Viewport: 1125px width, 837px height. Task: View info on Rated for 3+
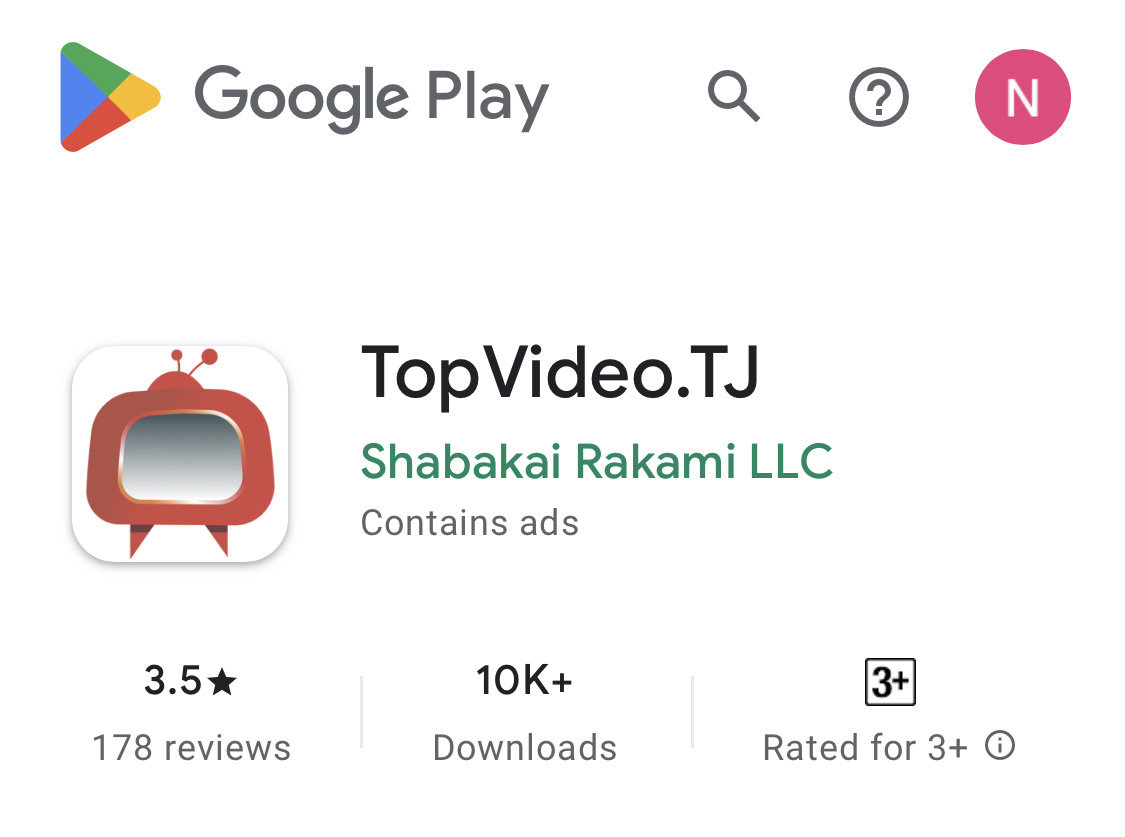click(1000, 746)
